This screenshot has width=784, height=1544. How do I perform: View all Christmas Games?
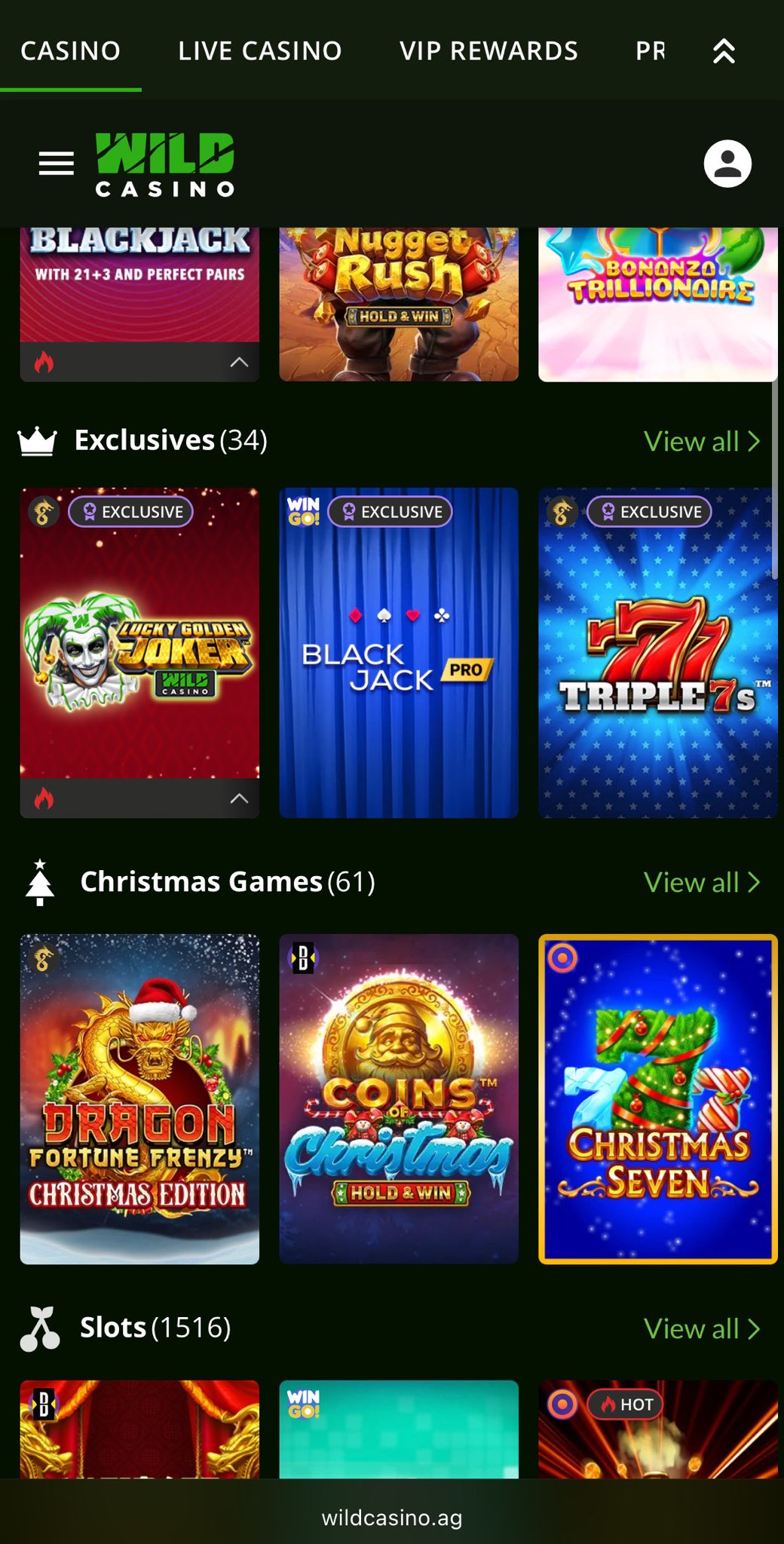[701, 882]
